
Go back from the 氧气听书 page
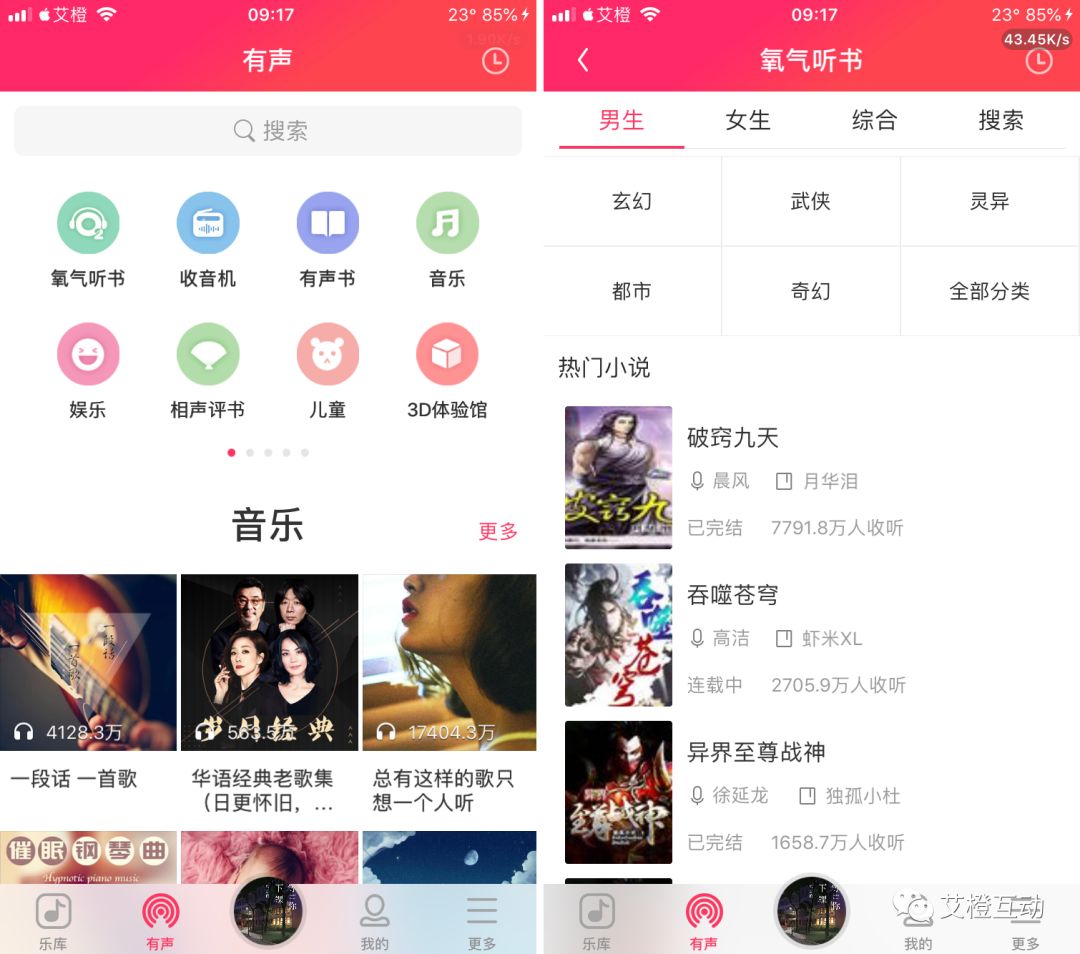tap(583, 60)
